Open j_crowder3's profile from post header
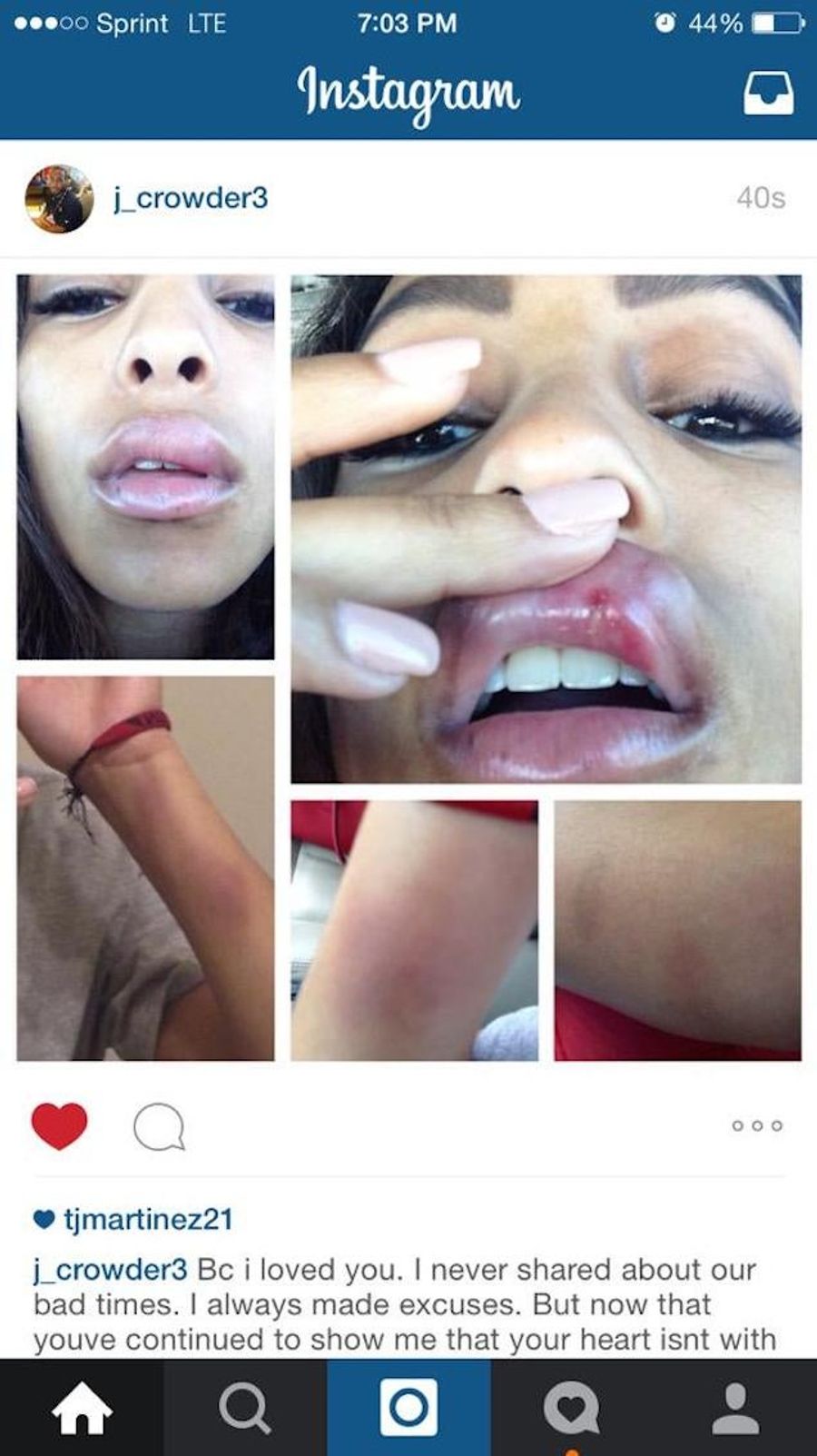 click(x=191, y=198)
